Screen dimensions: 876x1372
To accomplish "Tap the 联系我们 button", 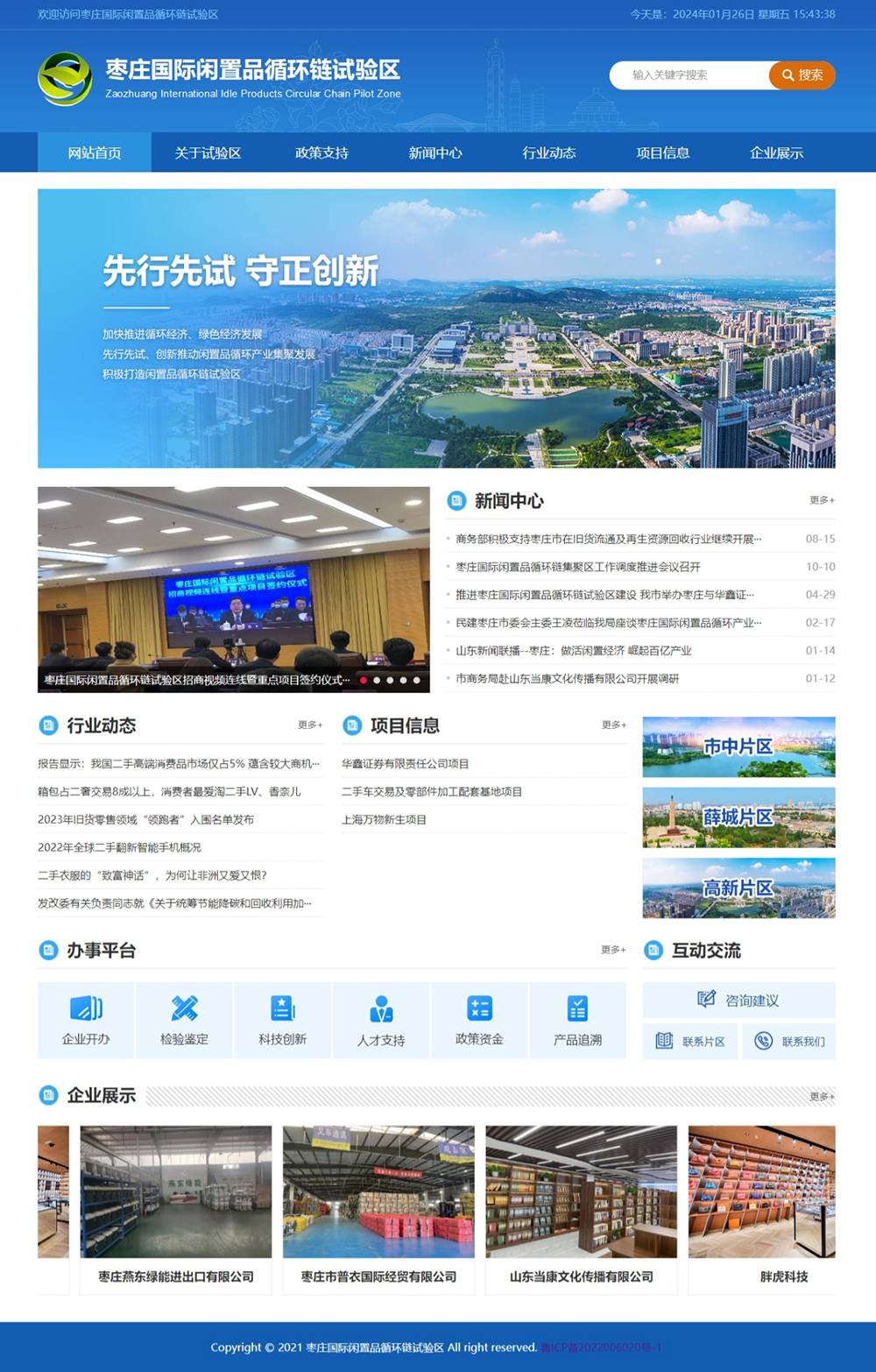I will click(789, 1042).
